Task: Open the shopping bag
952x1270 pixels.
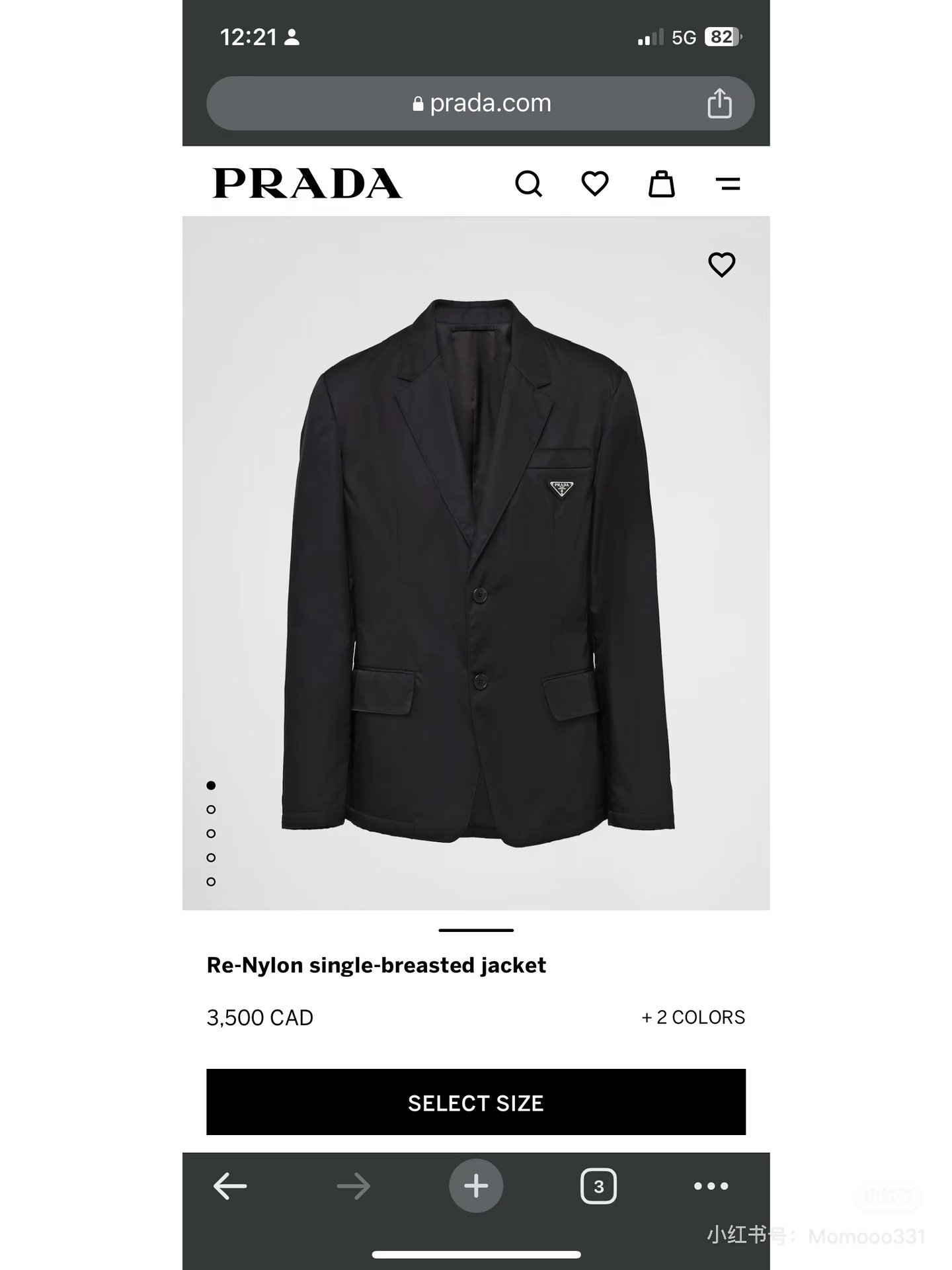Action: [661, 184]
